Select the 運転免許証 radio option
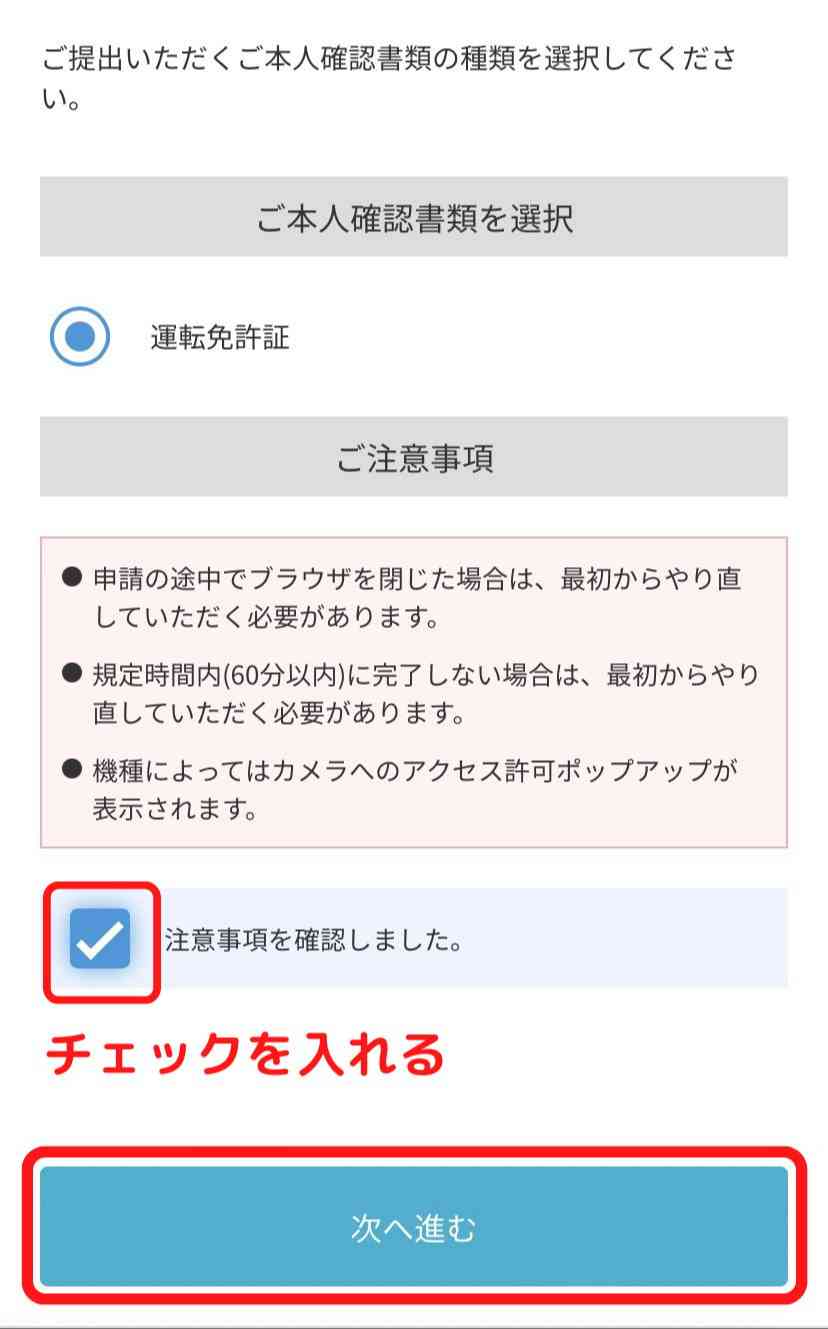Viewport: 828px width, 1329px height. (x=80, y=337)
